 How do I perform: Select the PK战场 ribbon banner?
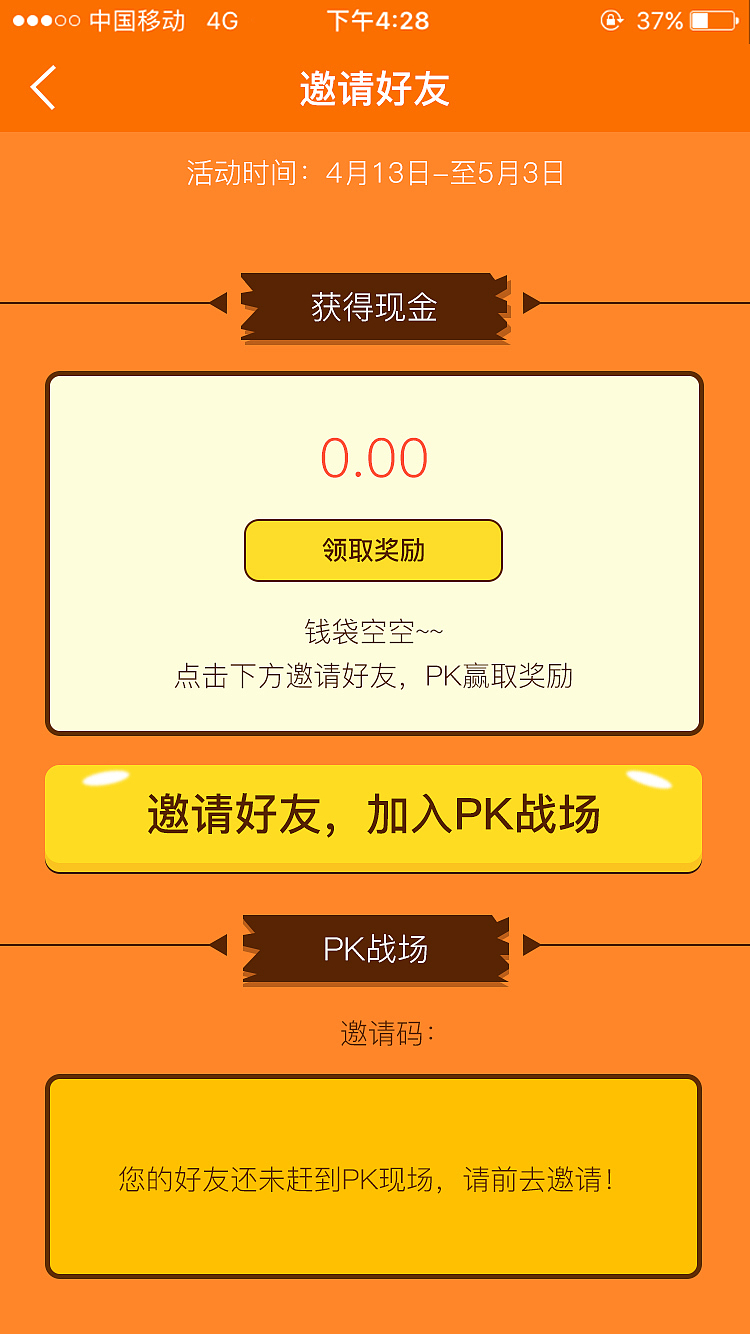point(375,948)
